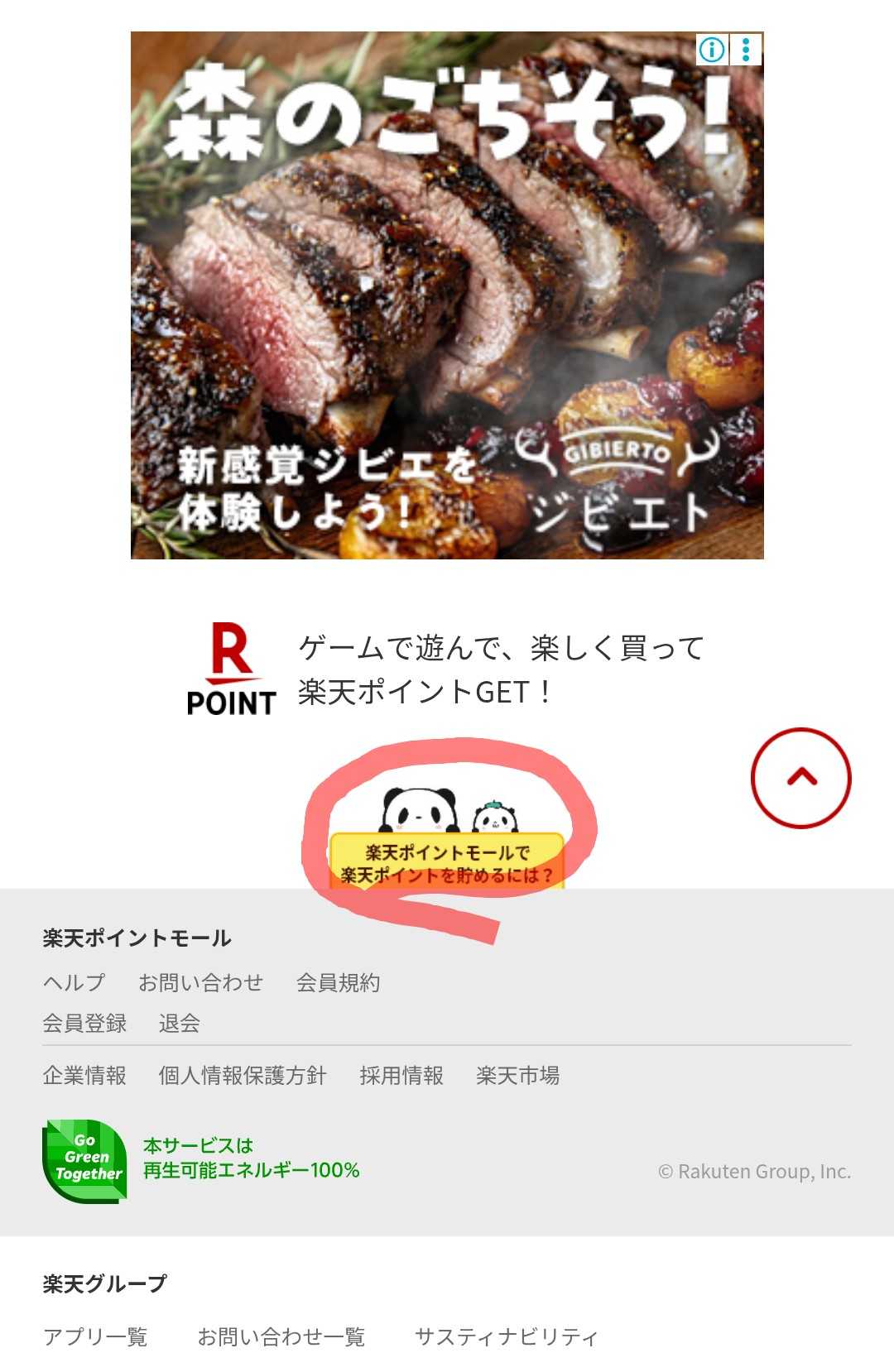Open the ad info icon
The image size is (894, 1372).
[712, 50]
